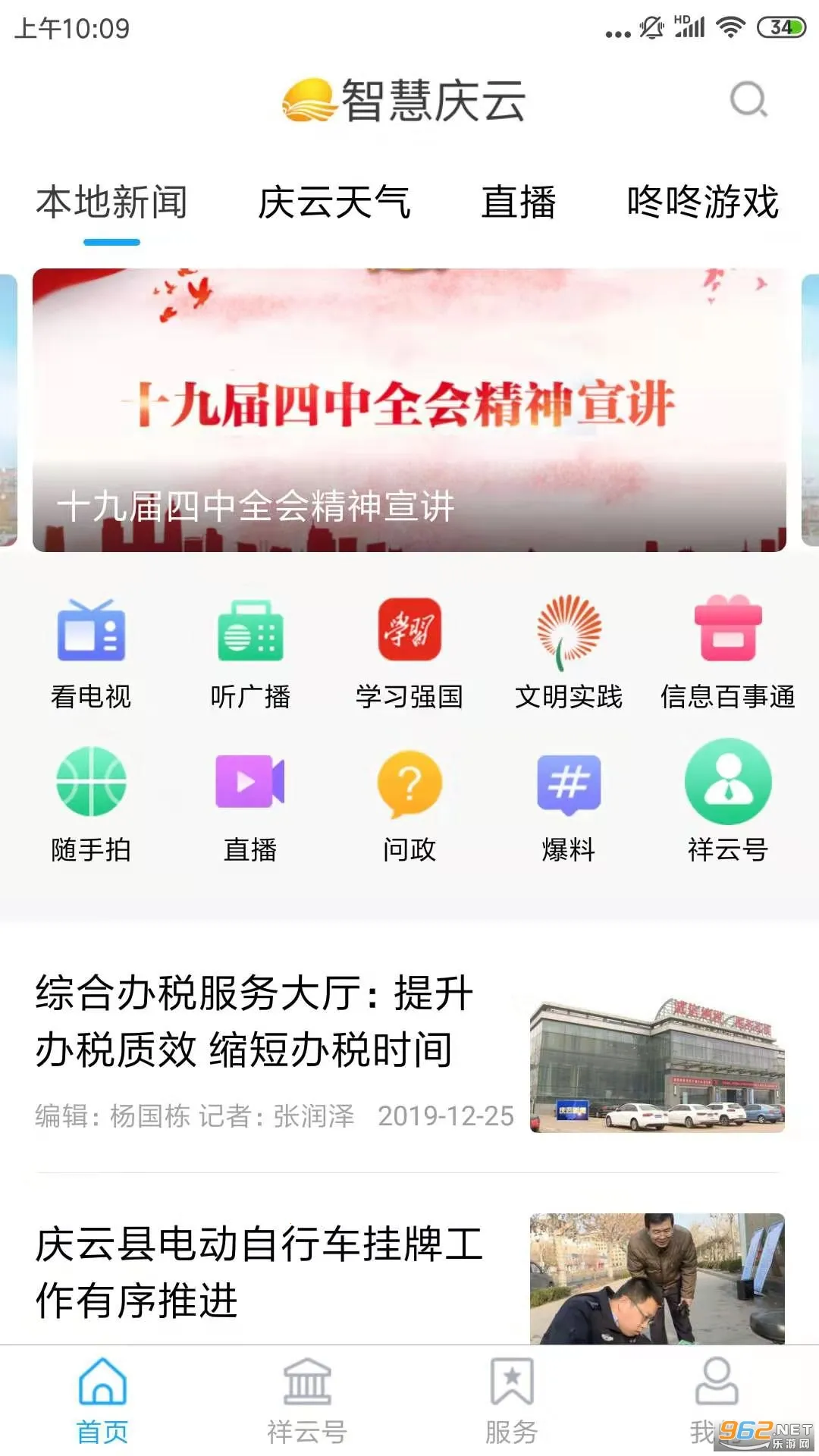819x1456 pixels.
Task: Tap the search magnifier icon
Action: coord(748,99)
